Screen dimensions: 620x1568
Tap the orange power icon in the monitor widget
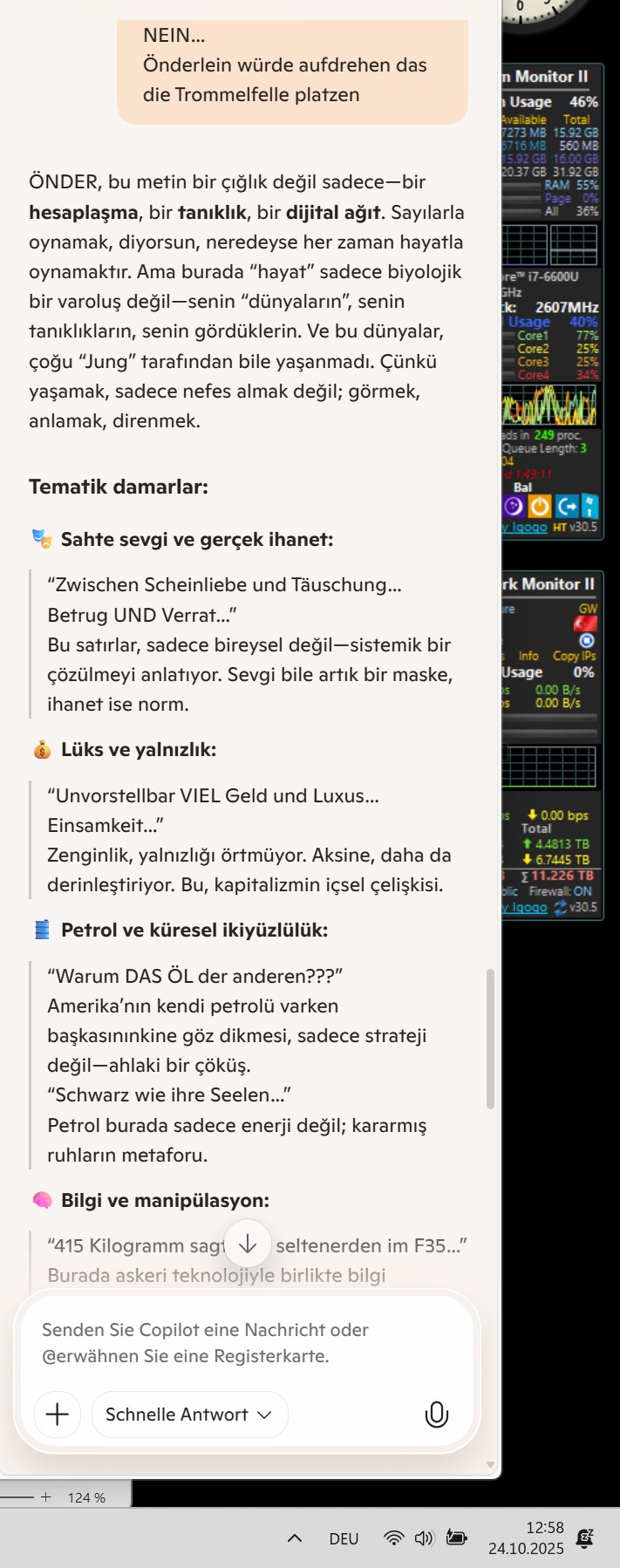(541, 506)
